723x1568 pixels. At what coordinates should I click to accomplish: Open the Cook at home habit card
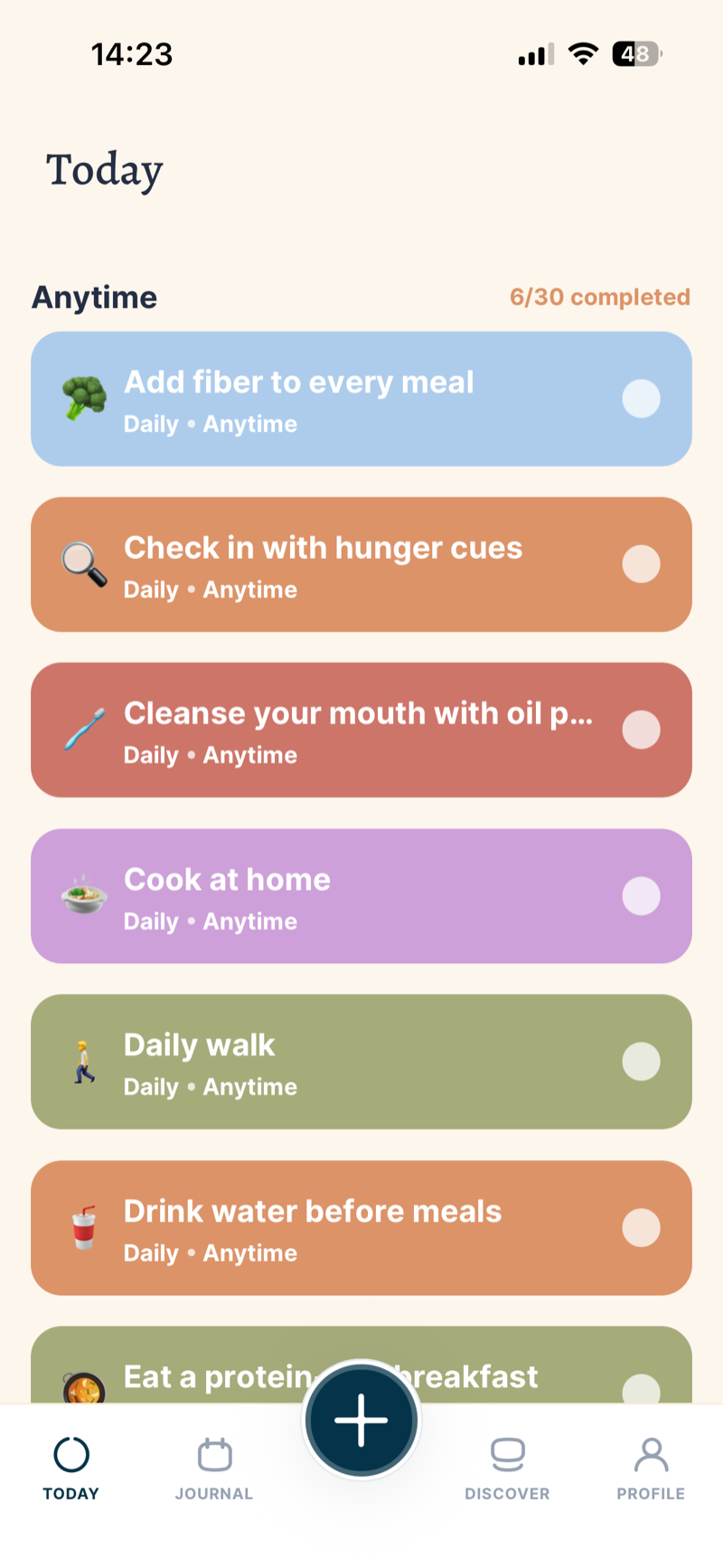pyautogui.click(x=361, y=896)
